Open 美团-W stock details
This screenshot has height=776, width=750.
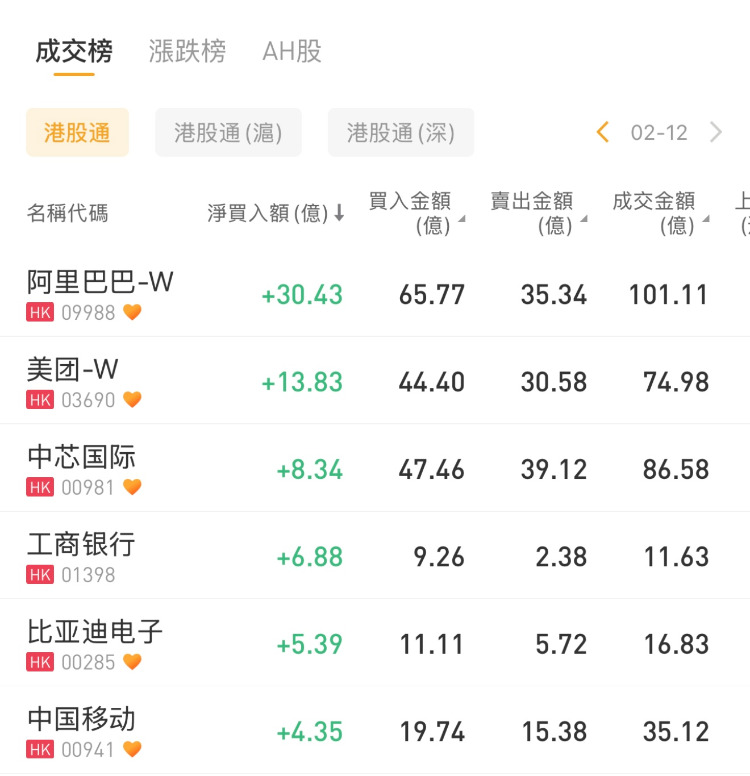click(x=73, y=382)
